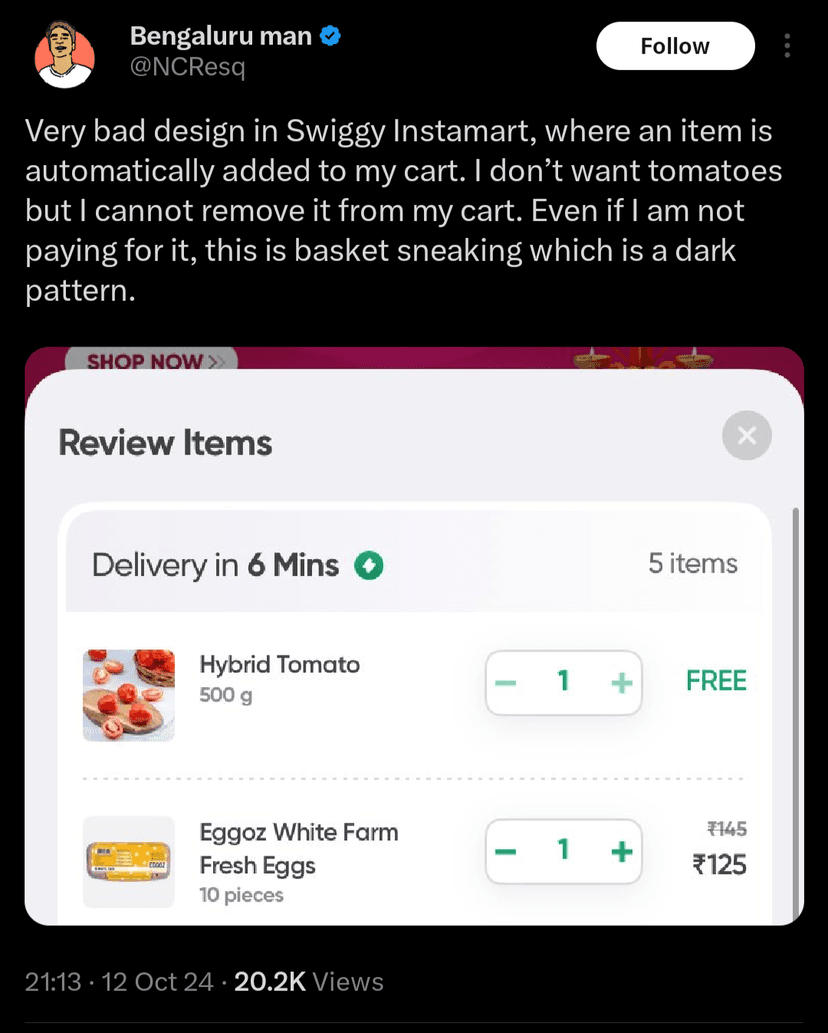
Task: Follow Bengaluru man
Action: tap(675, 46)
